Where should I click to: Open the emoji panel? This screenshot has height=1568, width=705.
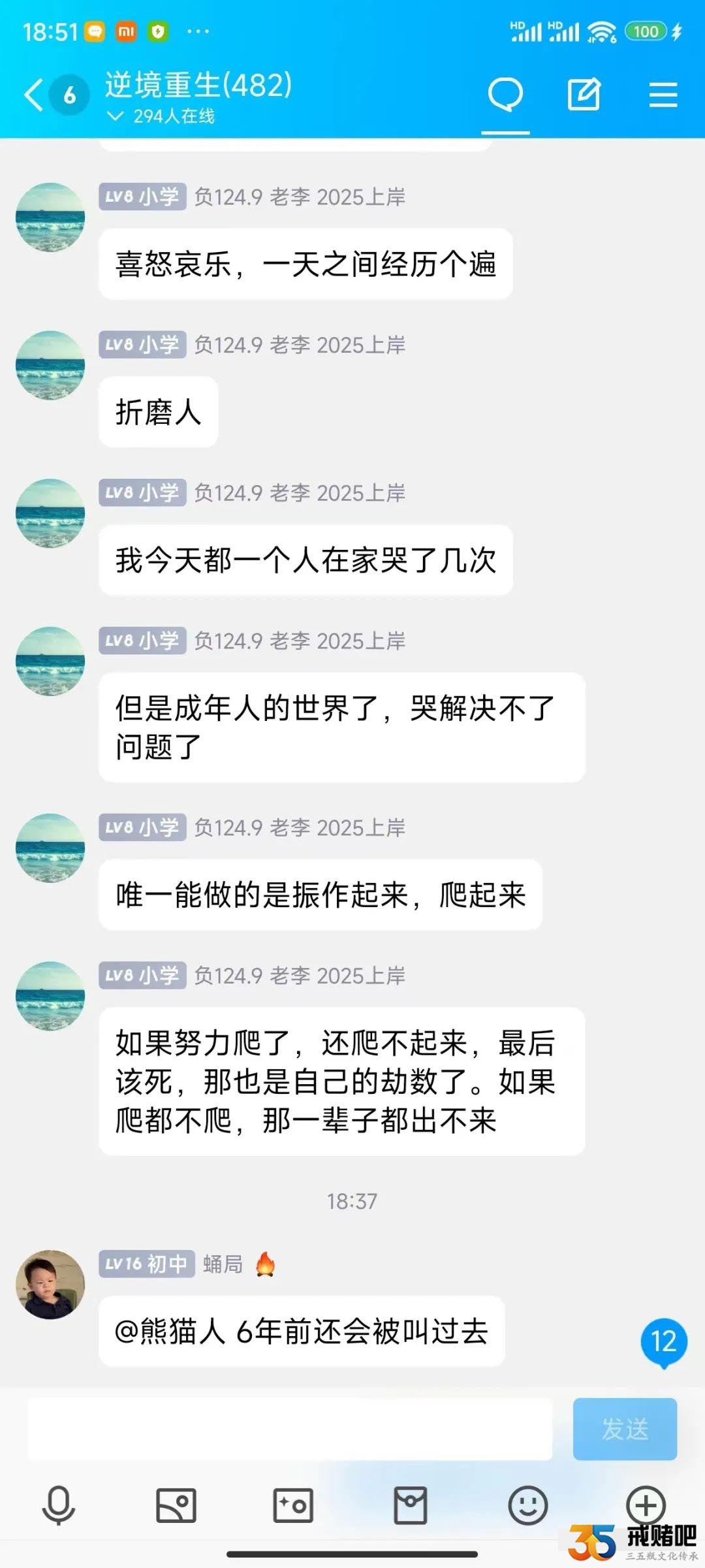[527, 1505]
